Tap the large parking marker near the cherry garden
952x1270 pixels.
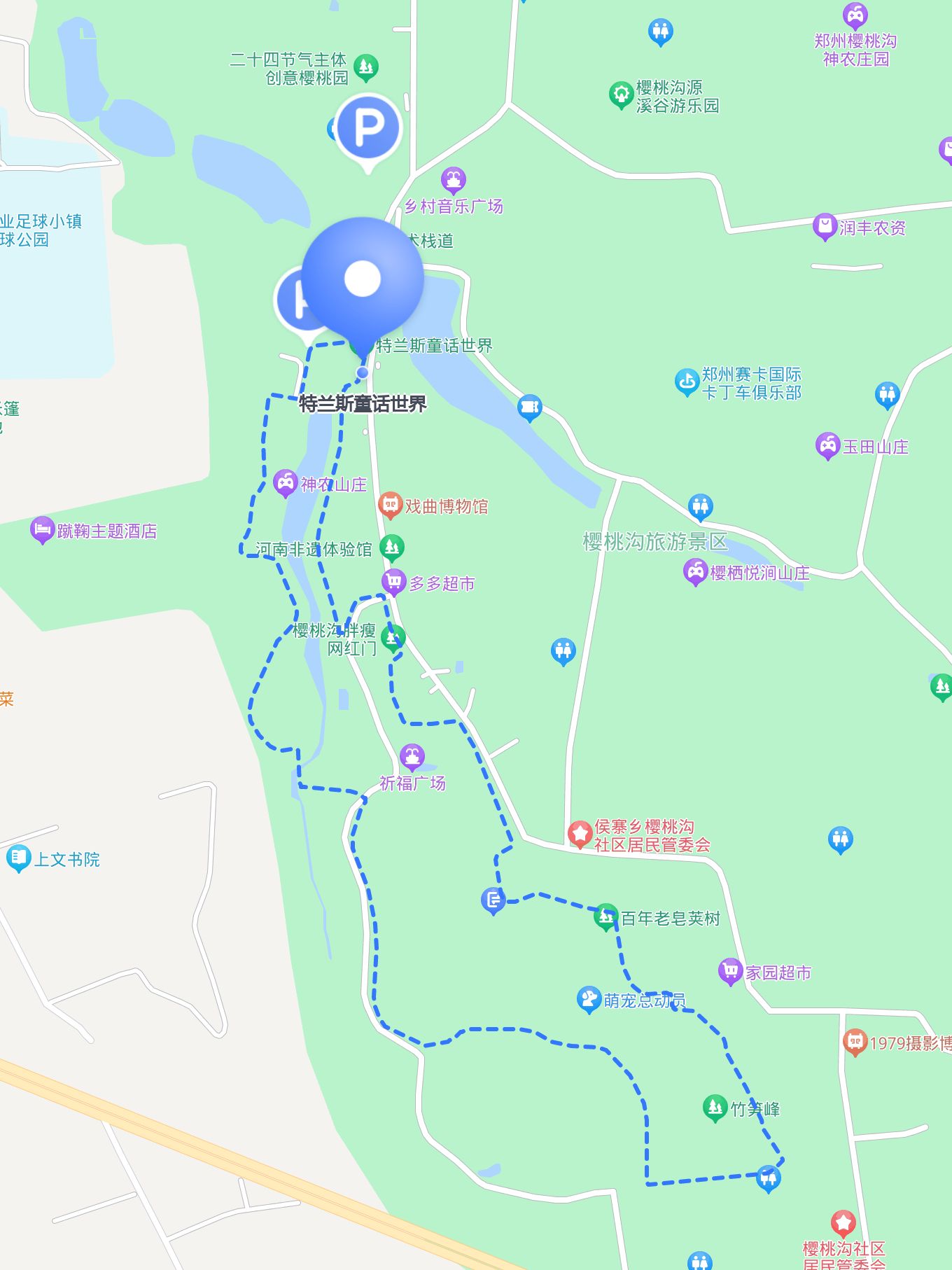tap(368, 128)
